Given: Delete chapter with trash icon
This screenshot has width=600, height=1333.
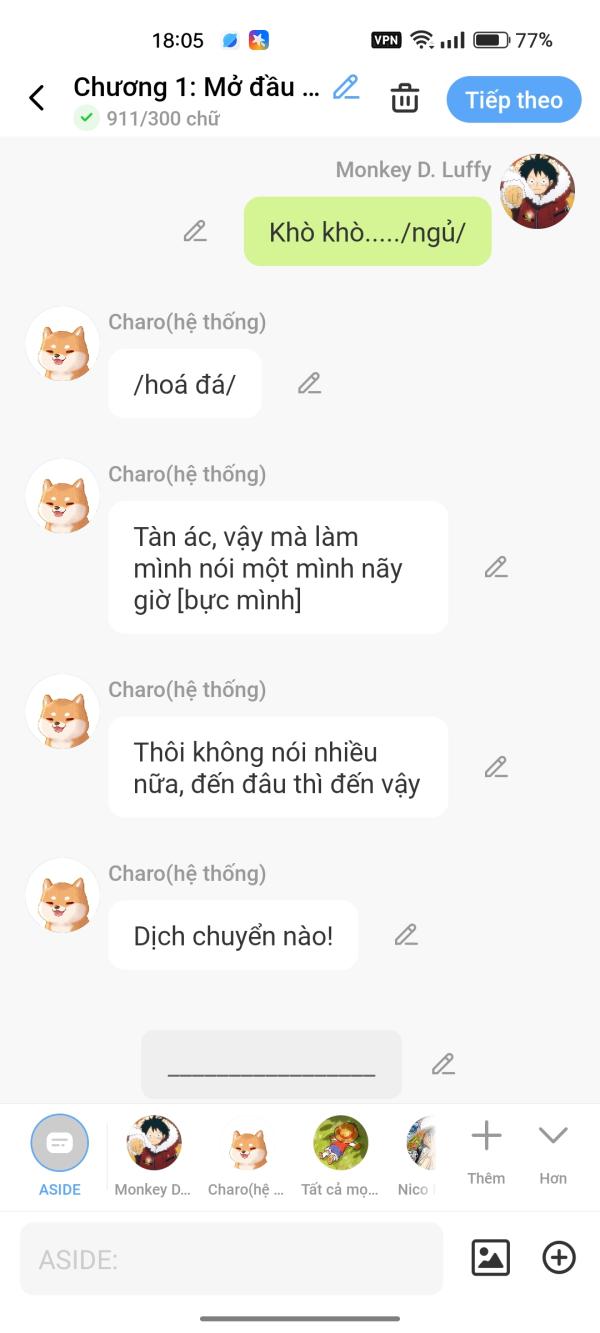Looking at the screenshot, I should [404, 99].
